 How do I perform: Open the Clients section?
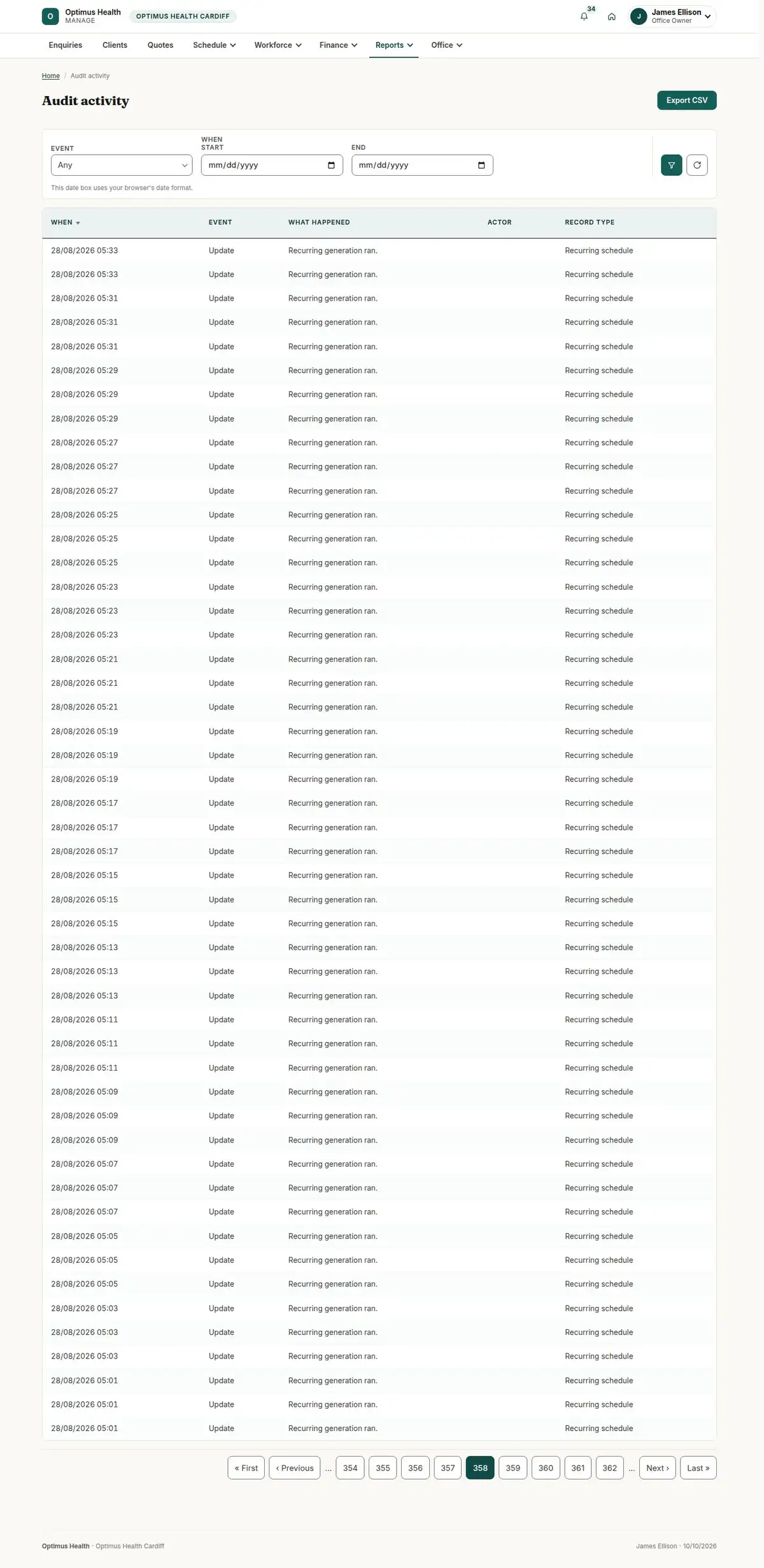coord(115,45)
